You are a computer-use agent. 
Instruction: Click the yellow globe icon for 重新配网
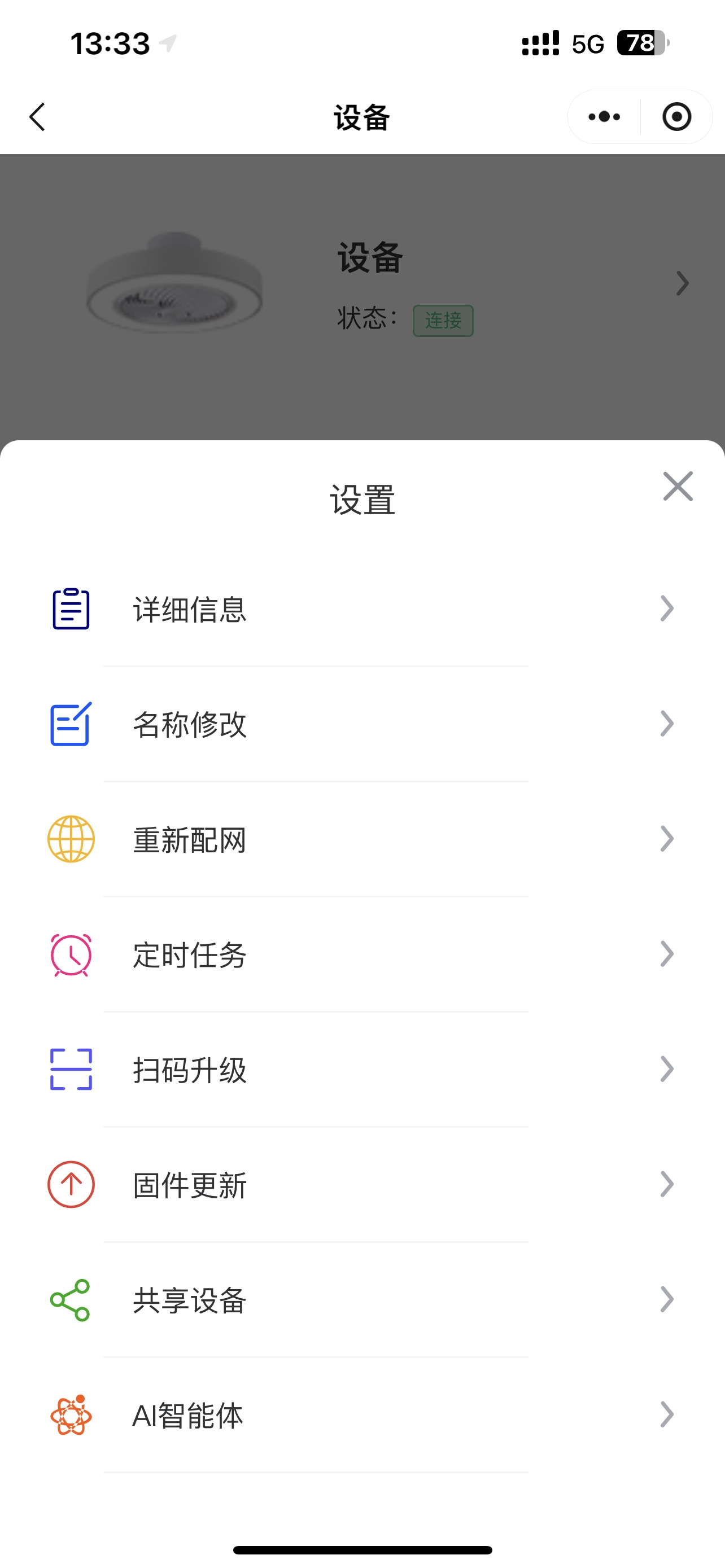pyautogui.click(x=70, y=838)
